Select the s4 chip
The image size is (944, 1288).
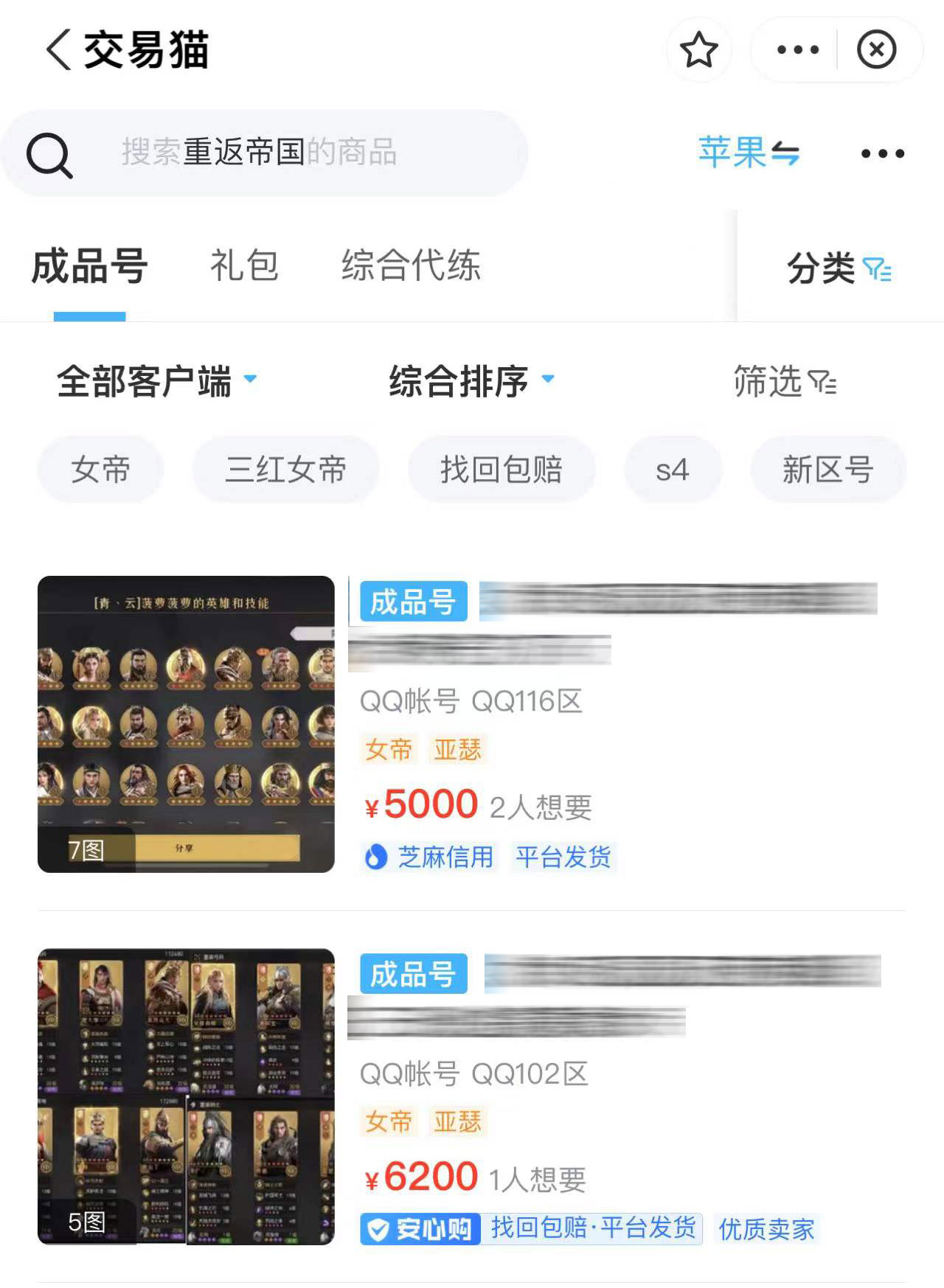point(672,470)
